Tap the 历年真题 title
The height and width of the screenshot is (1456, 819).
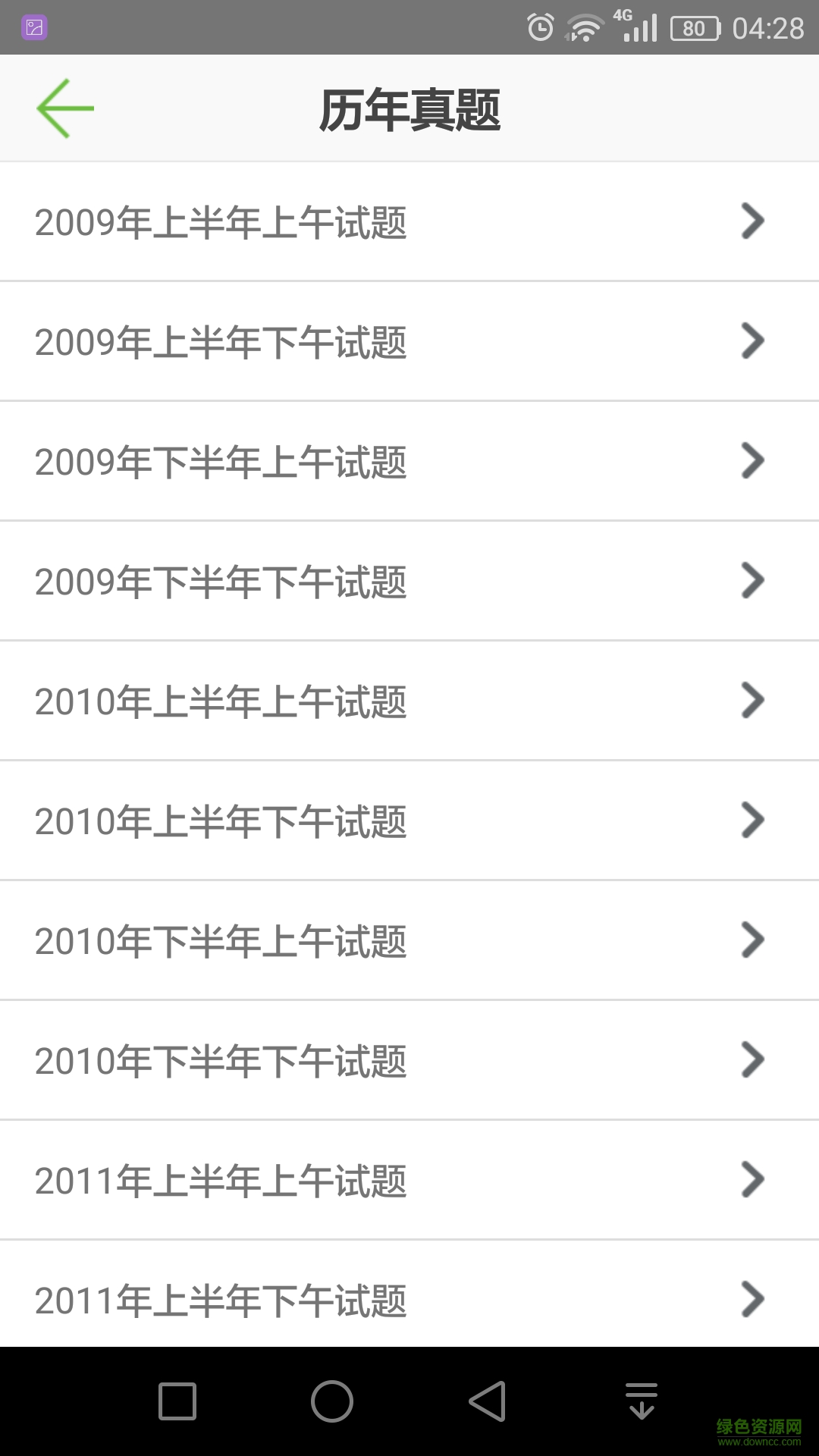[409, 107]
